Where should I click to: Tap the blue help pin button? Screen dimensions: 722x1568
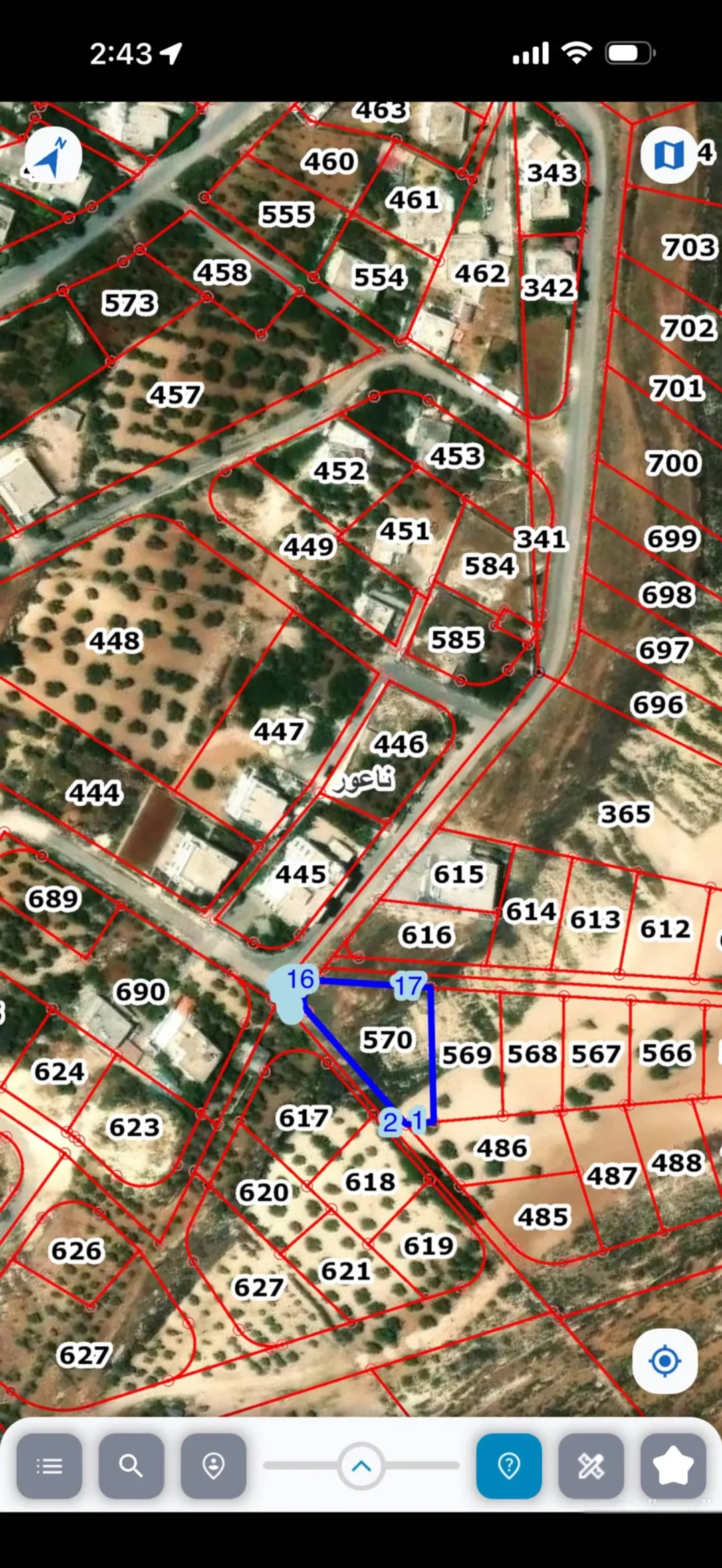[x=509, y=1466]
